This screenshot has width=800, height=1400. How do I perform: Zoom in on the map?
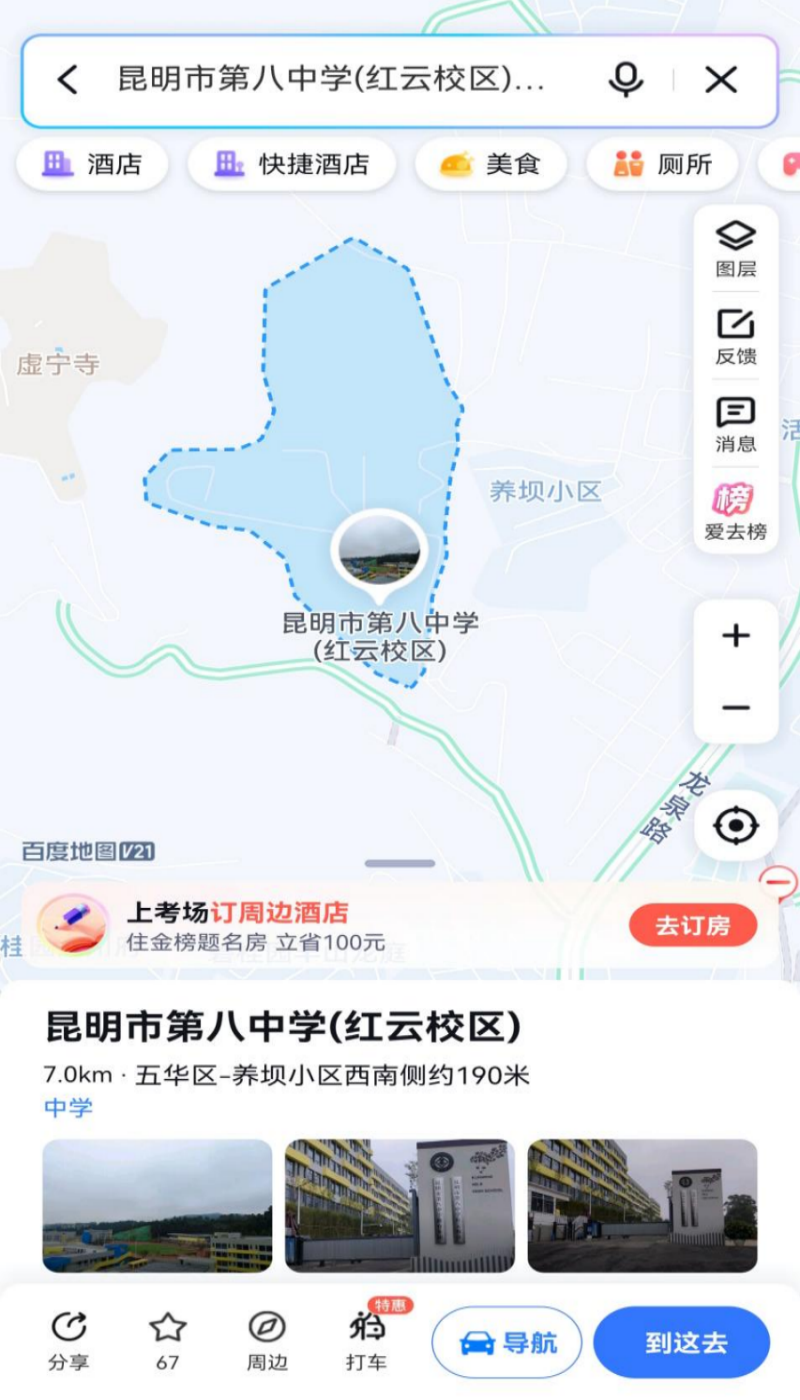(736, 636)
